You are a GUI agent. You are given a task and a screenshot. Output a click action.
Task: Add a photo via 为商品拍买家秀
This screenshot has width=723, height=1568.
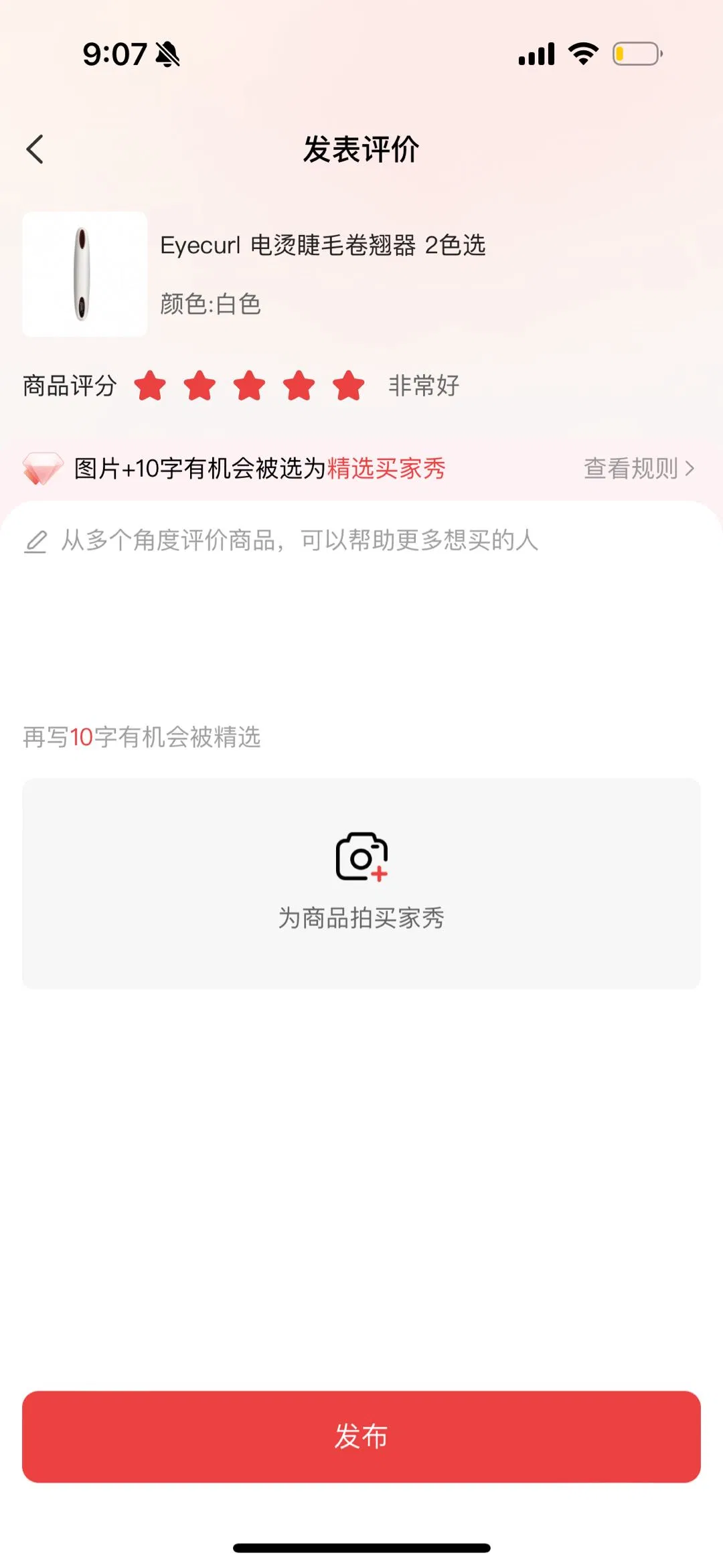pyautogui.click(x=361, y=882)
